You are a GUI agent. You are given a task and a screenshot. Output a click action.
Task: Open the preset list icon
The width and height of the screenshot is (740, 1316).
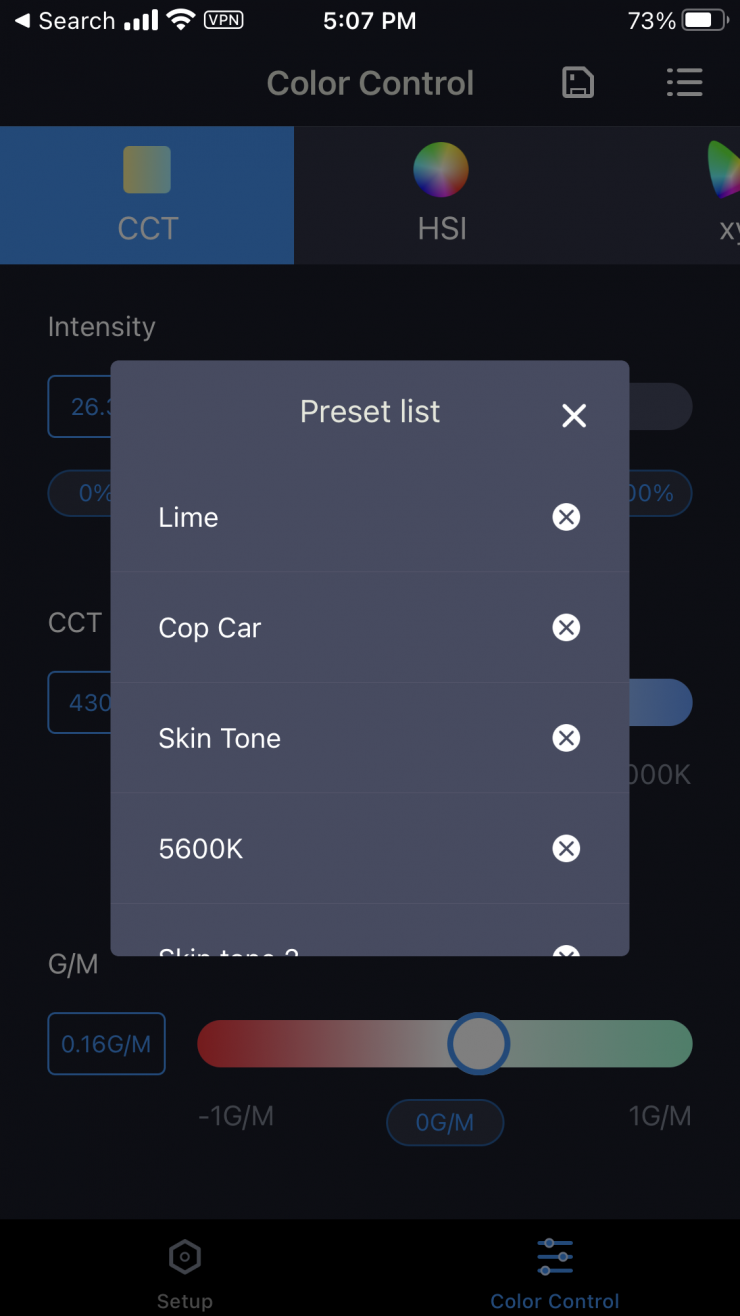point(684,83)
